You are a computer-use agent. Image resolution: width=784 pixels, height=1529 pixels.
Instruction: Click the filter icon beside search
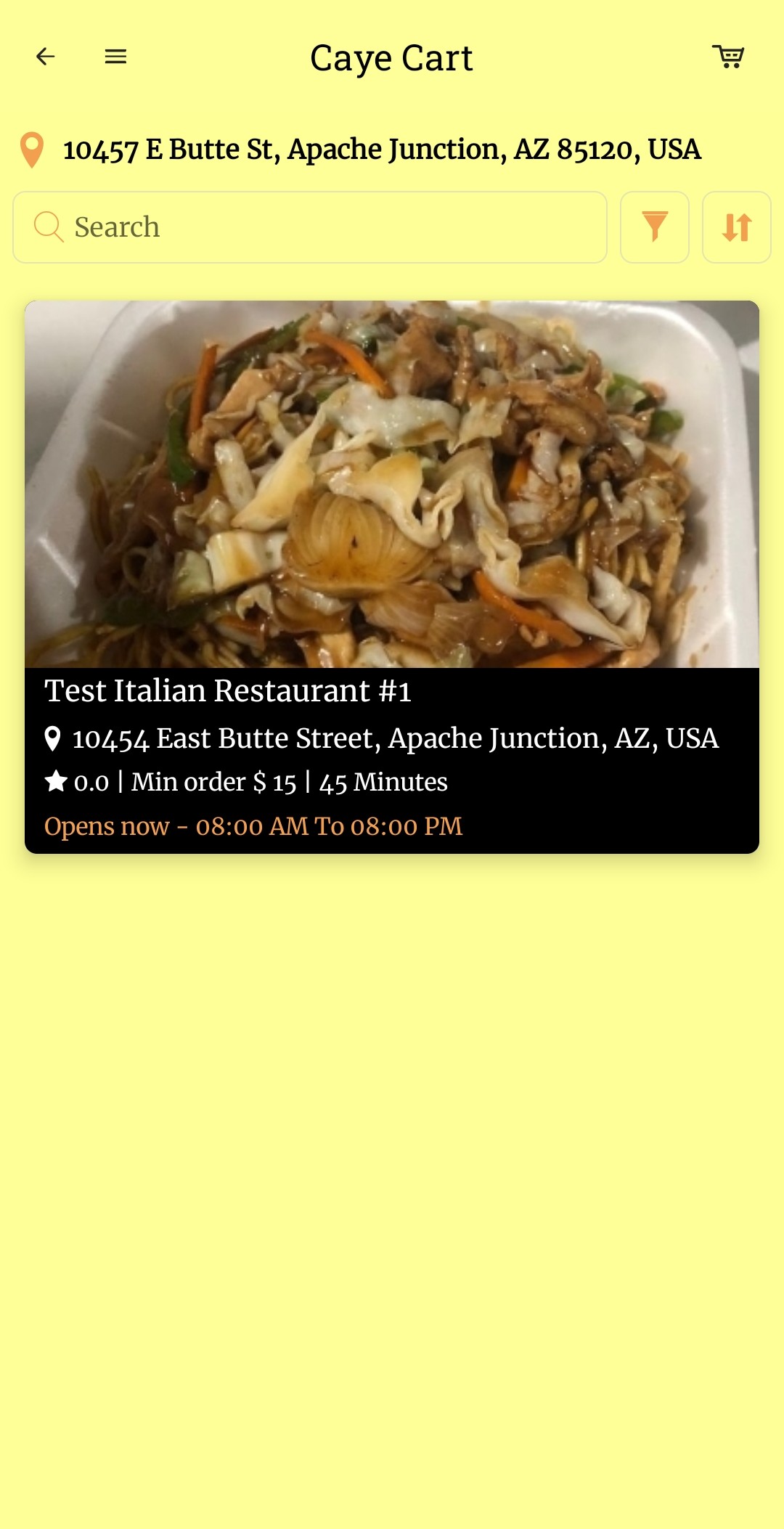(654, 227)
